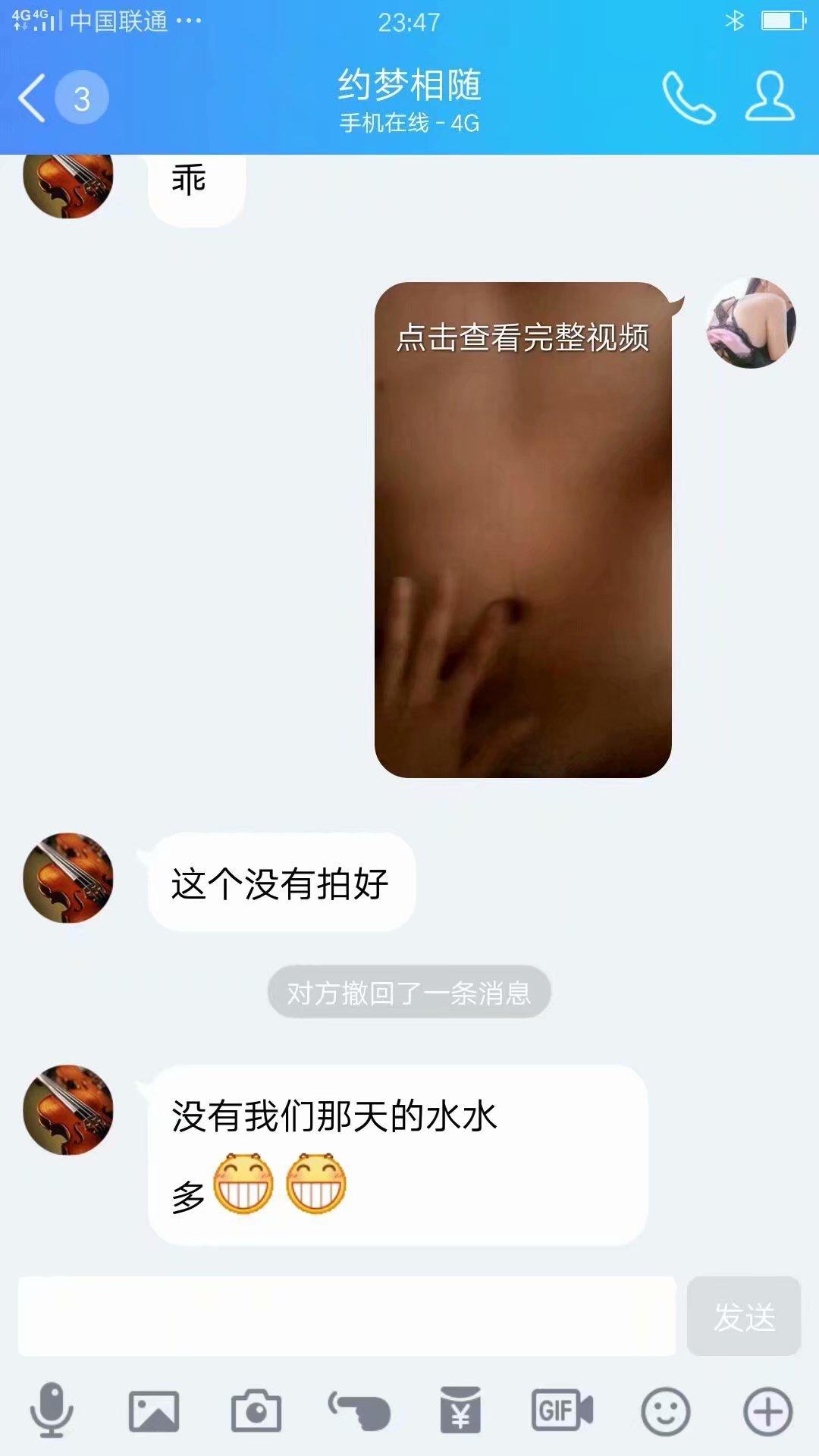The image size is (819, 1456).
Task: Start a voice call with 约梦相随
Action: [689, 98]
